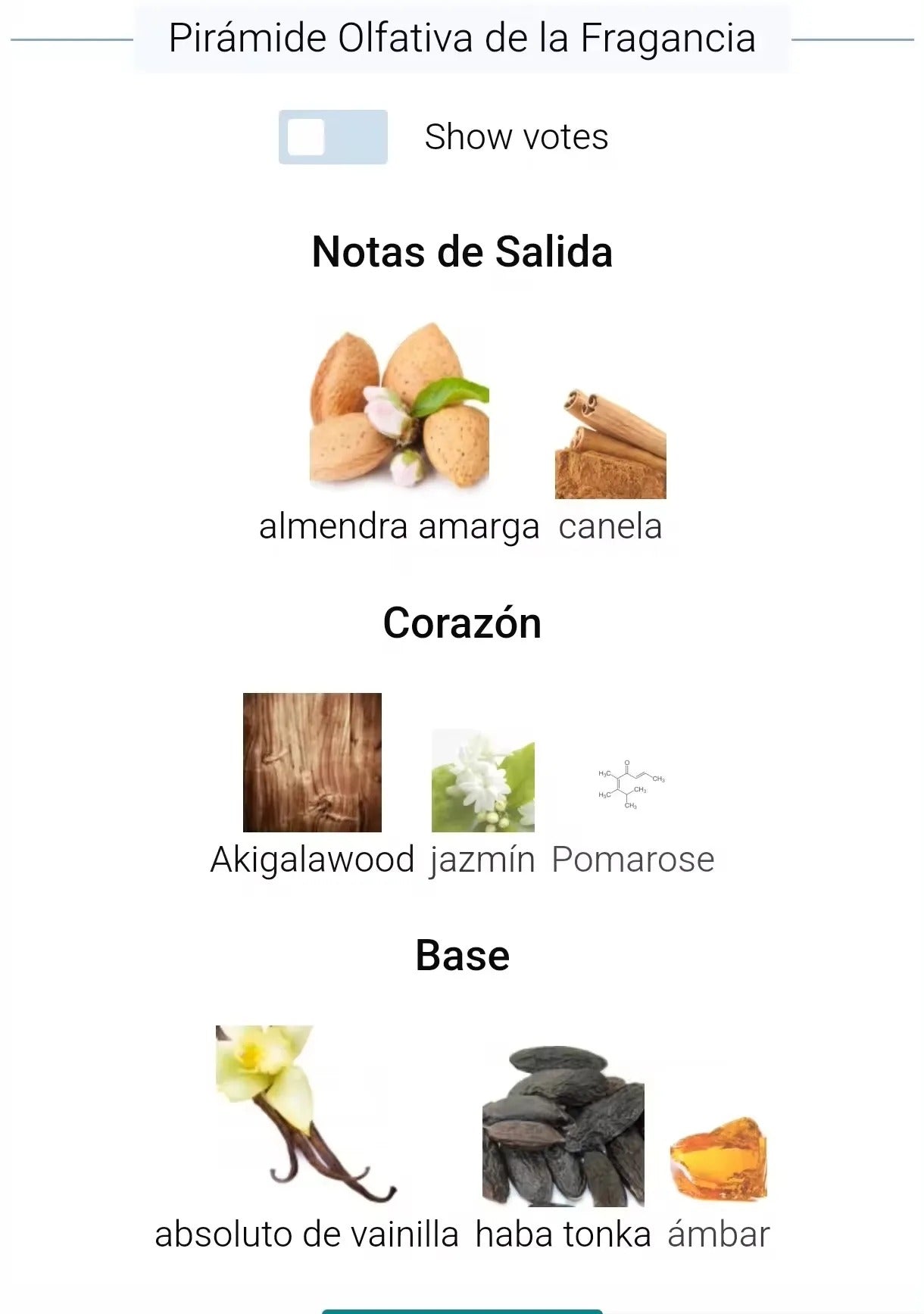Image resolution: width=924 pixels, height=1314 pixels.
Task: Select the Corazón section heading
Action: point(462,623)
